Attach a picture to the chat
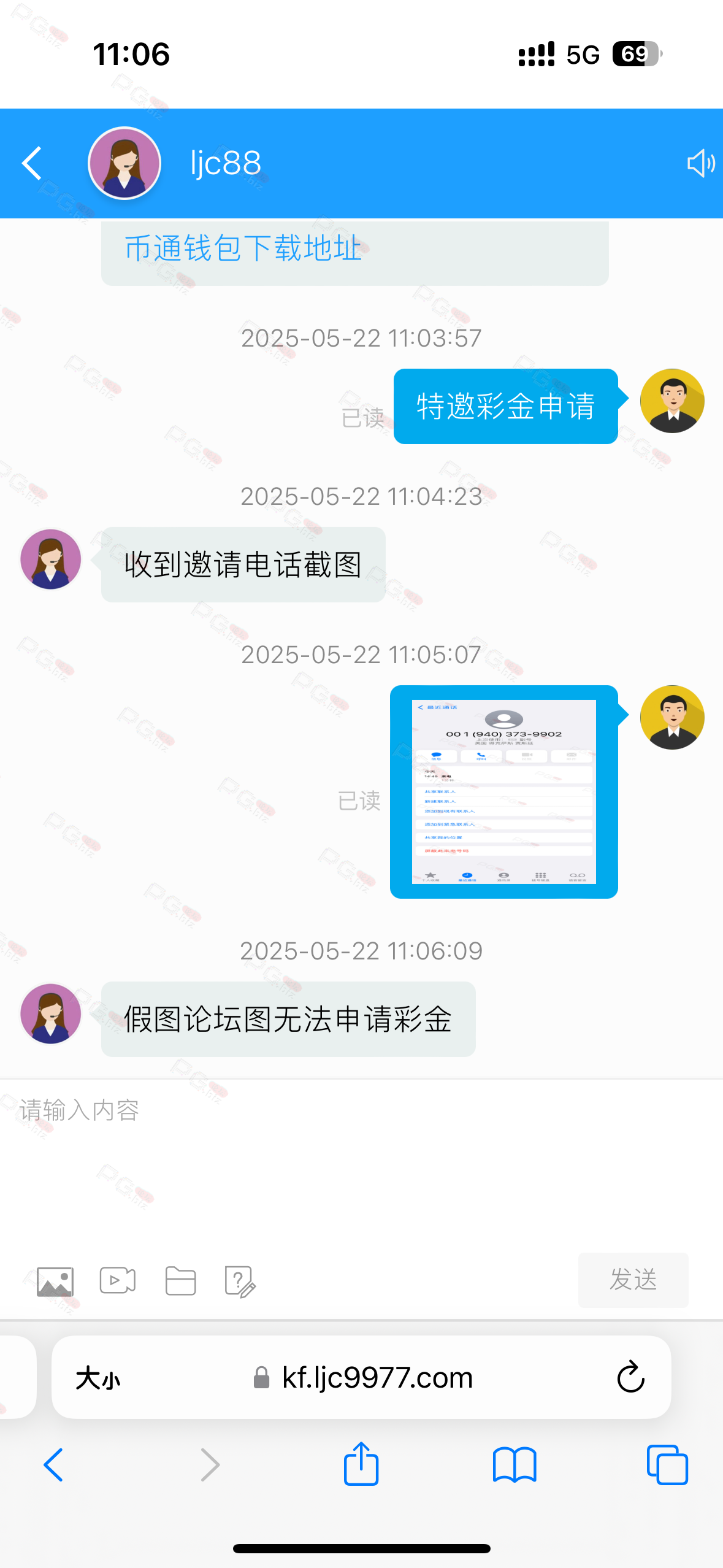Viewport: 723px width, 1568px height. pos(55,1281)
